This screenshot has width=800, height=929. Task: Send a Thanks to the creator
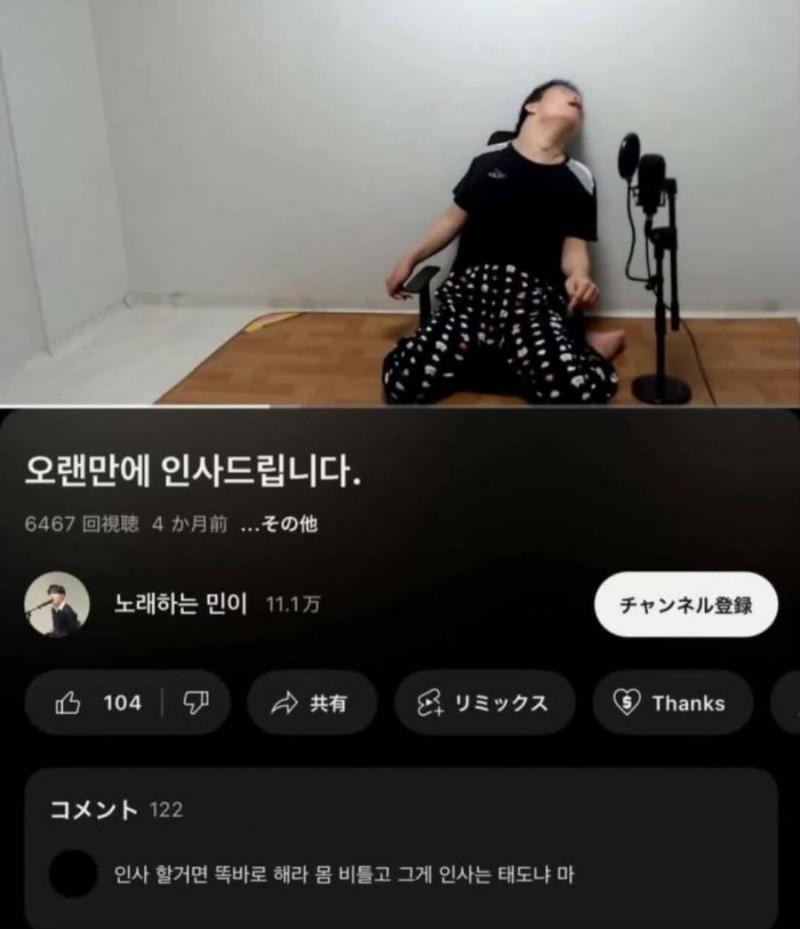pyautogui.click(x=672, y=703)
